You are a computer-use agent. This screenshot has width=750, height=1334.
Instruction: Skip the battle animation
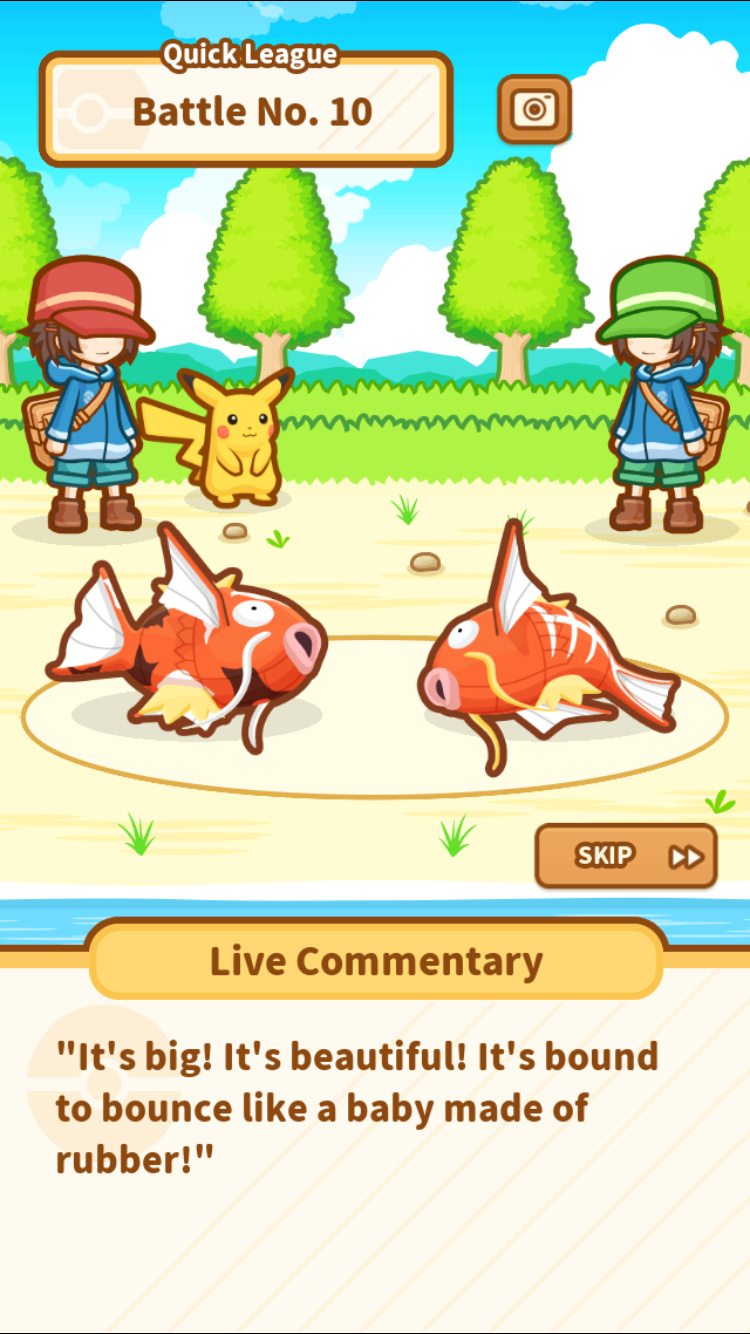pos(626,856)
